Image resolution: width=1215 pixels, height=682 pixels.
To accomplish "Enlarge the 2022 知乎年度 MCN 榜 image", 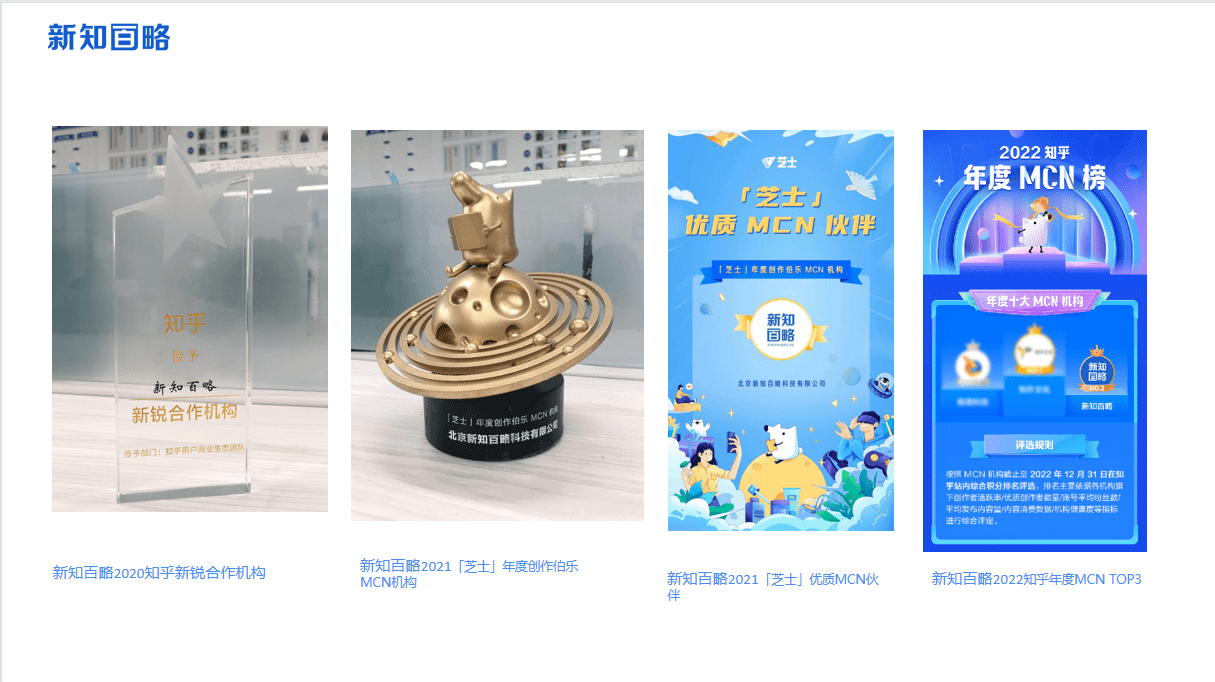I will (x=1035, y=340).
